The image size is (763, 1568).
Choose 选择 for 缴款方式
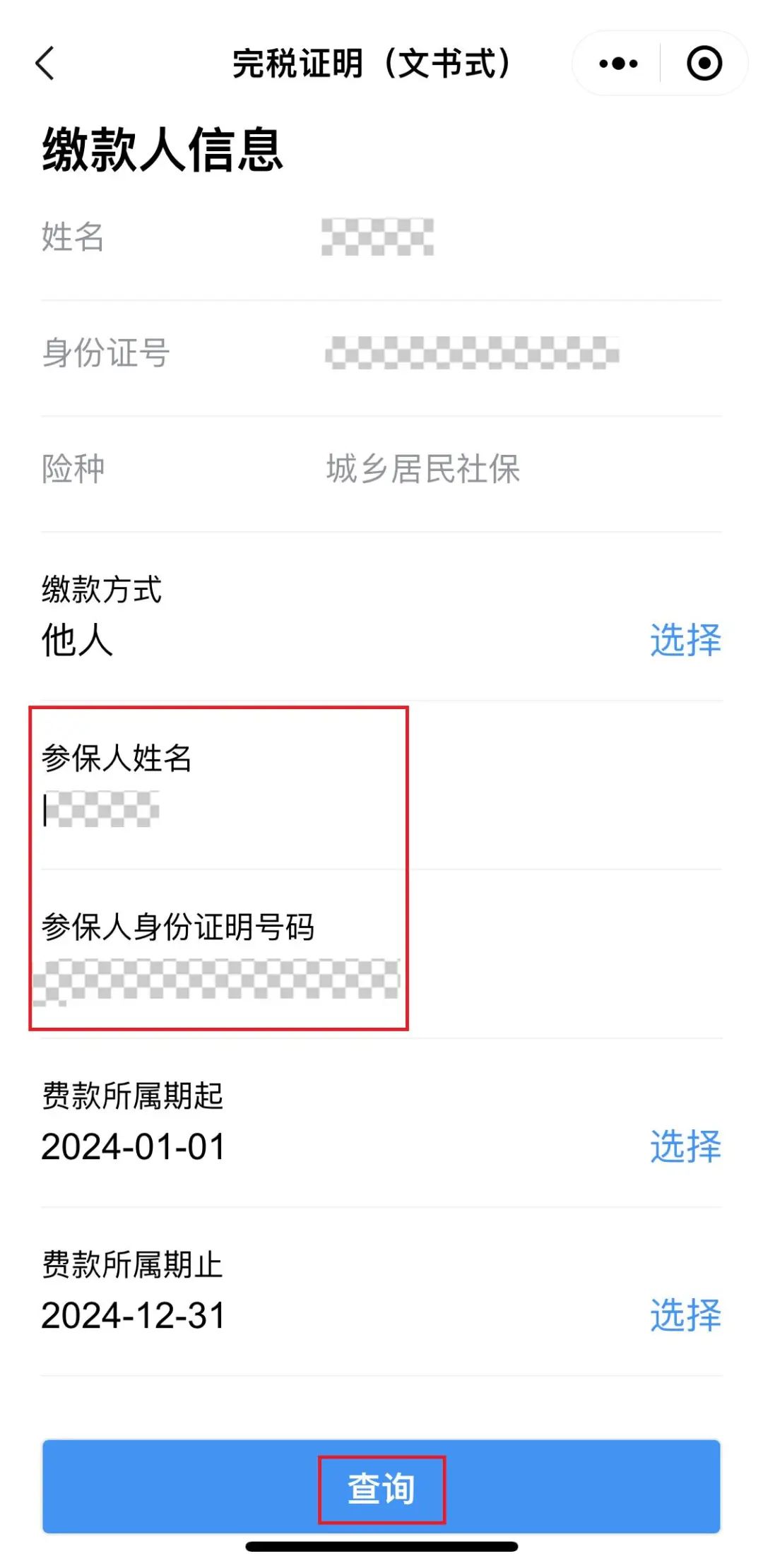685,640
